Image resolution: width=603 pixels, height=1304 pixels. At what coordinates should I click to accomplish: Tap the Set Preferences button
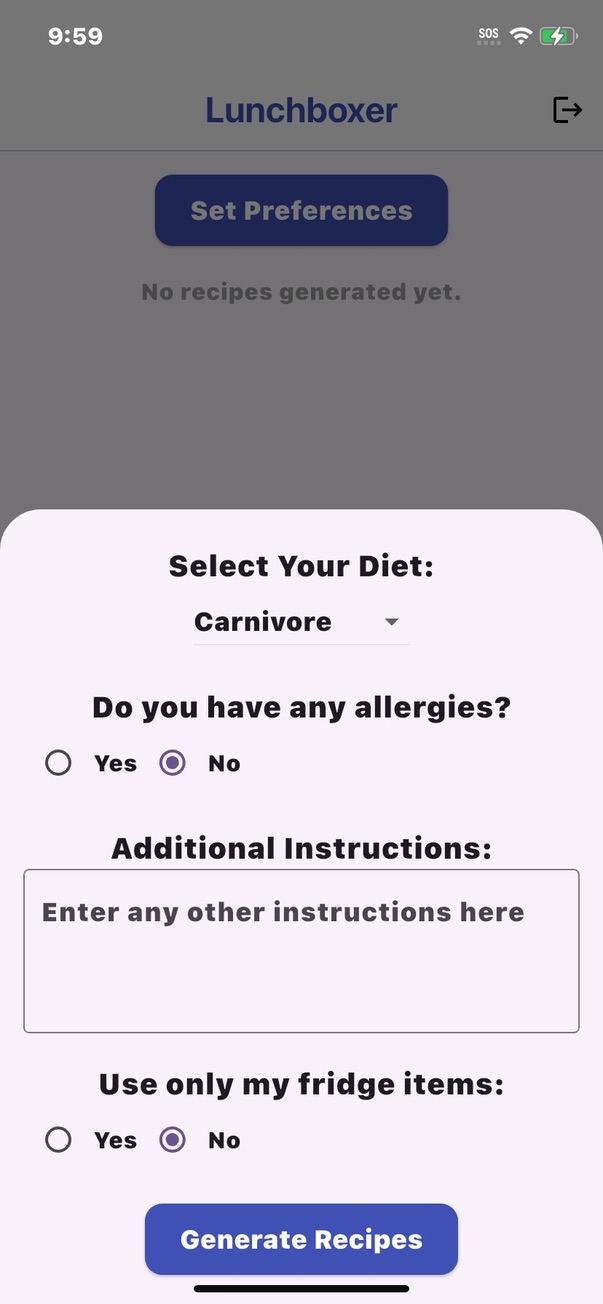(301, 211)
